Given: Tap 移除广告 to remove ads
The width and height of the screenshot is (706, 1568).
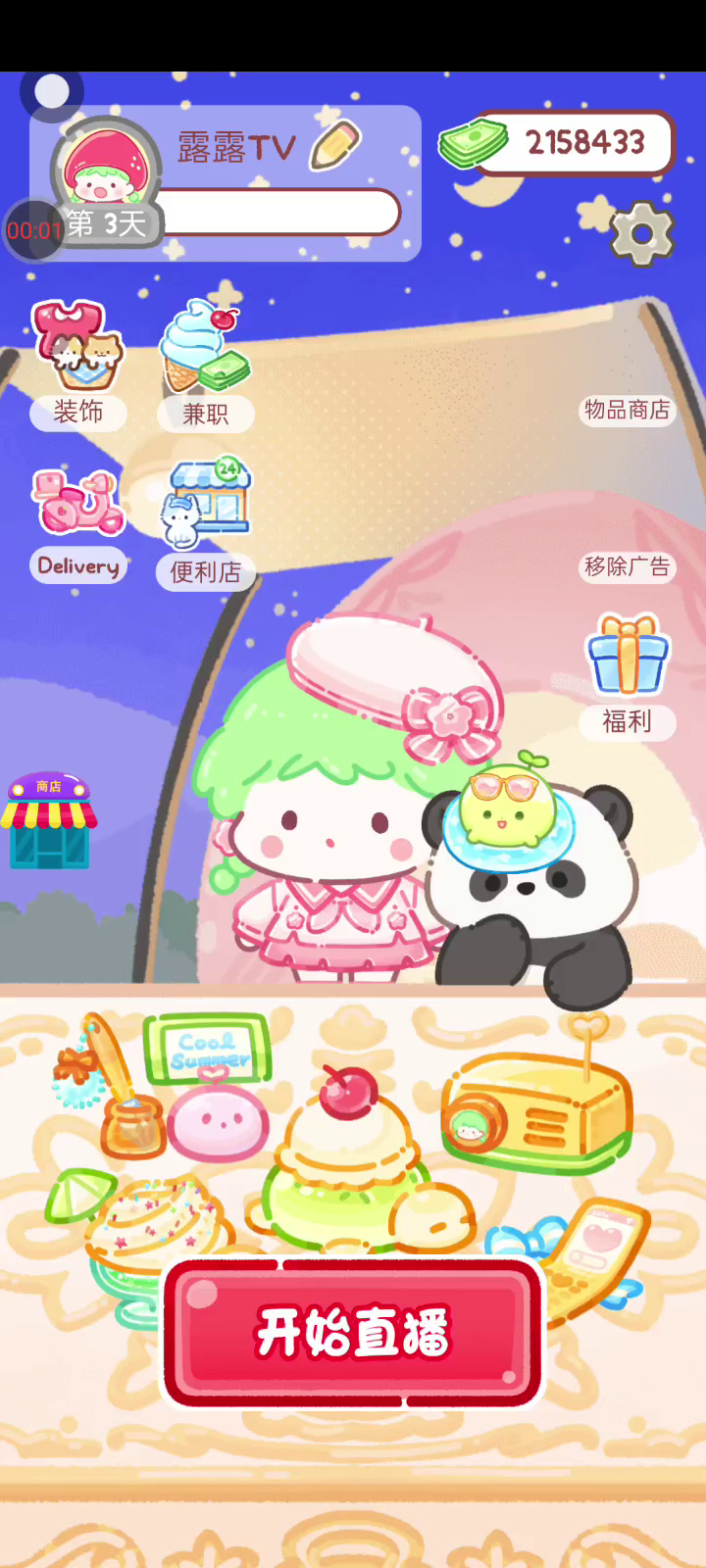Looking at the screenshot, I should (x=627, y=566).
